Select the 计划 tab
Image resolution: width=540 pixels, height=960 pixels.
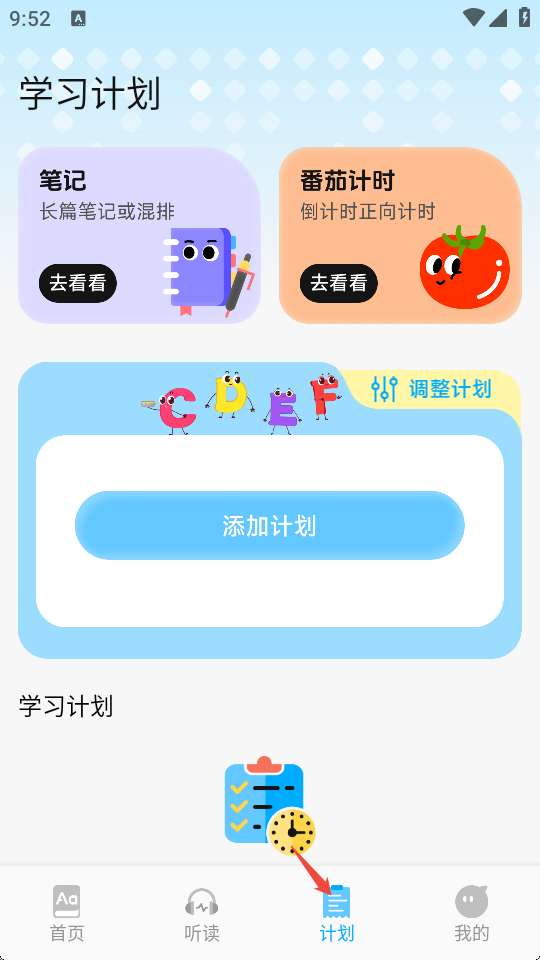337,913
